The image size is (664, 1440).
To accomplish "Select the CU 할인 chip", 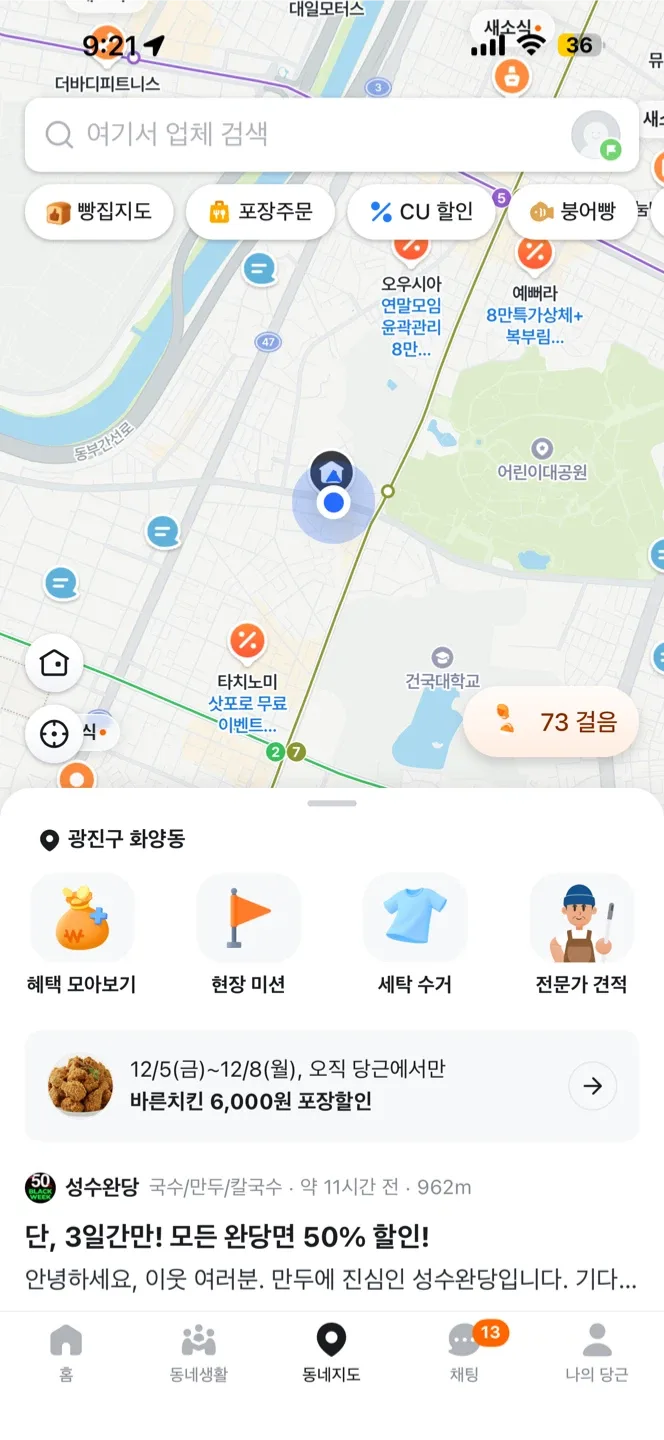I will tap(421, 212).
